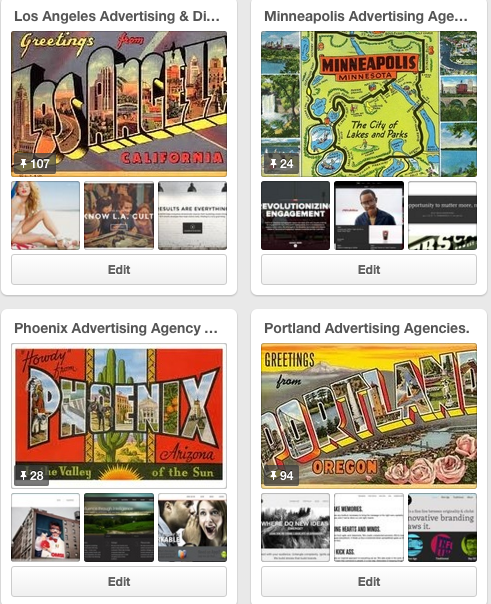Open the Portland Advertising Agencies board cover

(369, 416)
